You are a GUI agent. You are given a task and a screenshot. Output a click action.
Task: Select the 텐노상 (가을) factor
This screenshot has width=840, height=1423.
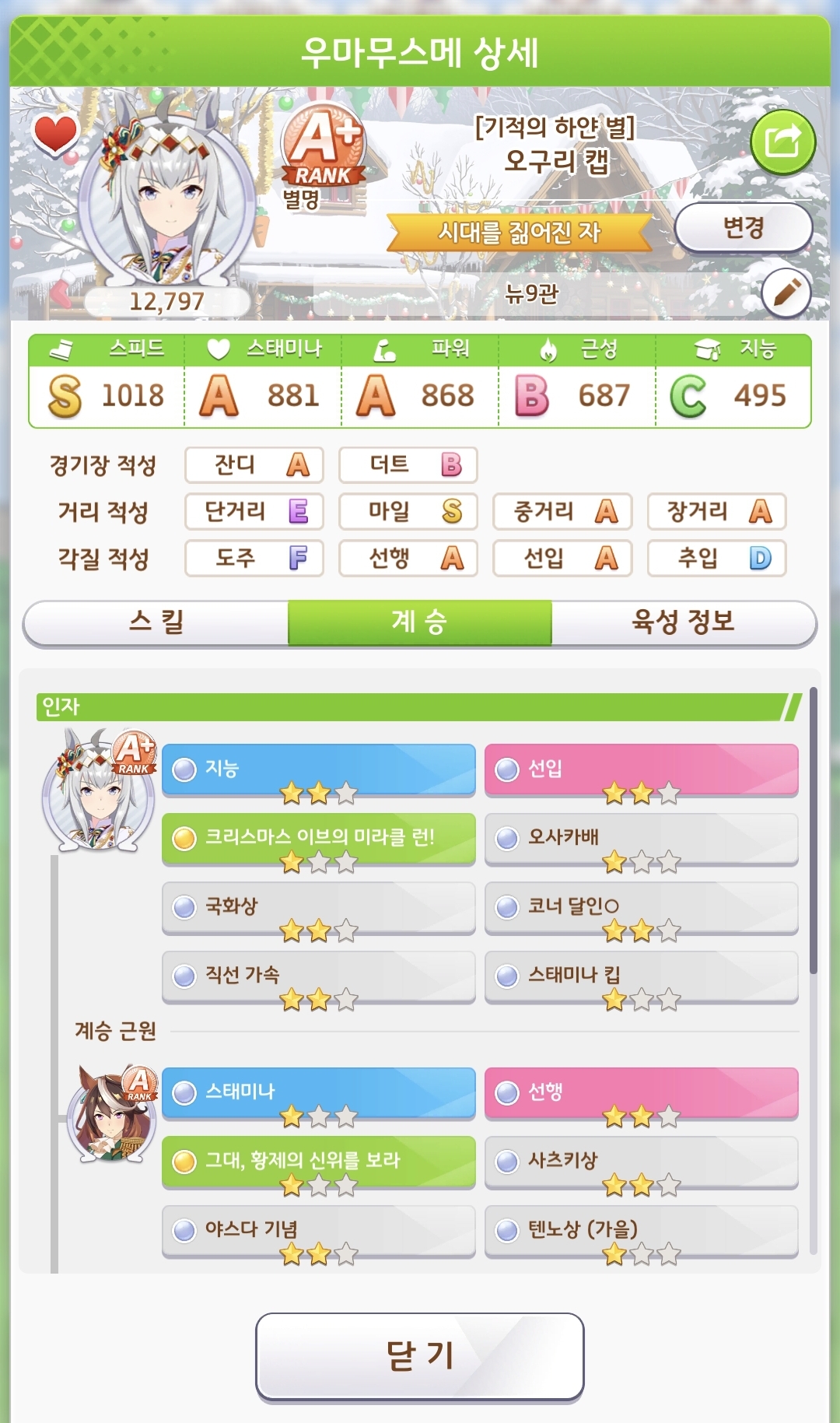point(641,1229)
